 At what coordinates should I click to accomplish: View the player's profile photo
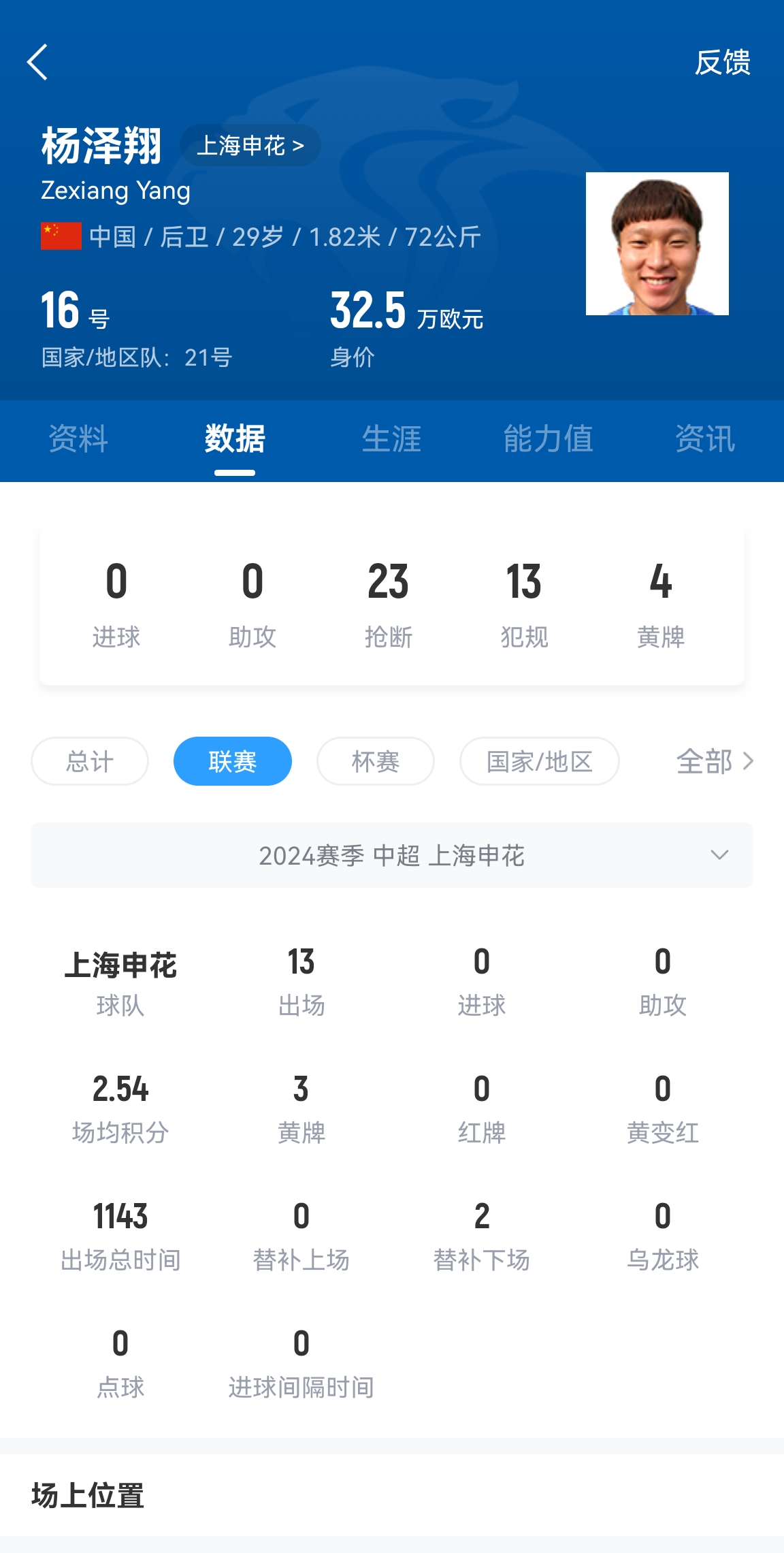[x=657, y=244]
